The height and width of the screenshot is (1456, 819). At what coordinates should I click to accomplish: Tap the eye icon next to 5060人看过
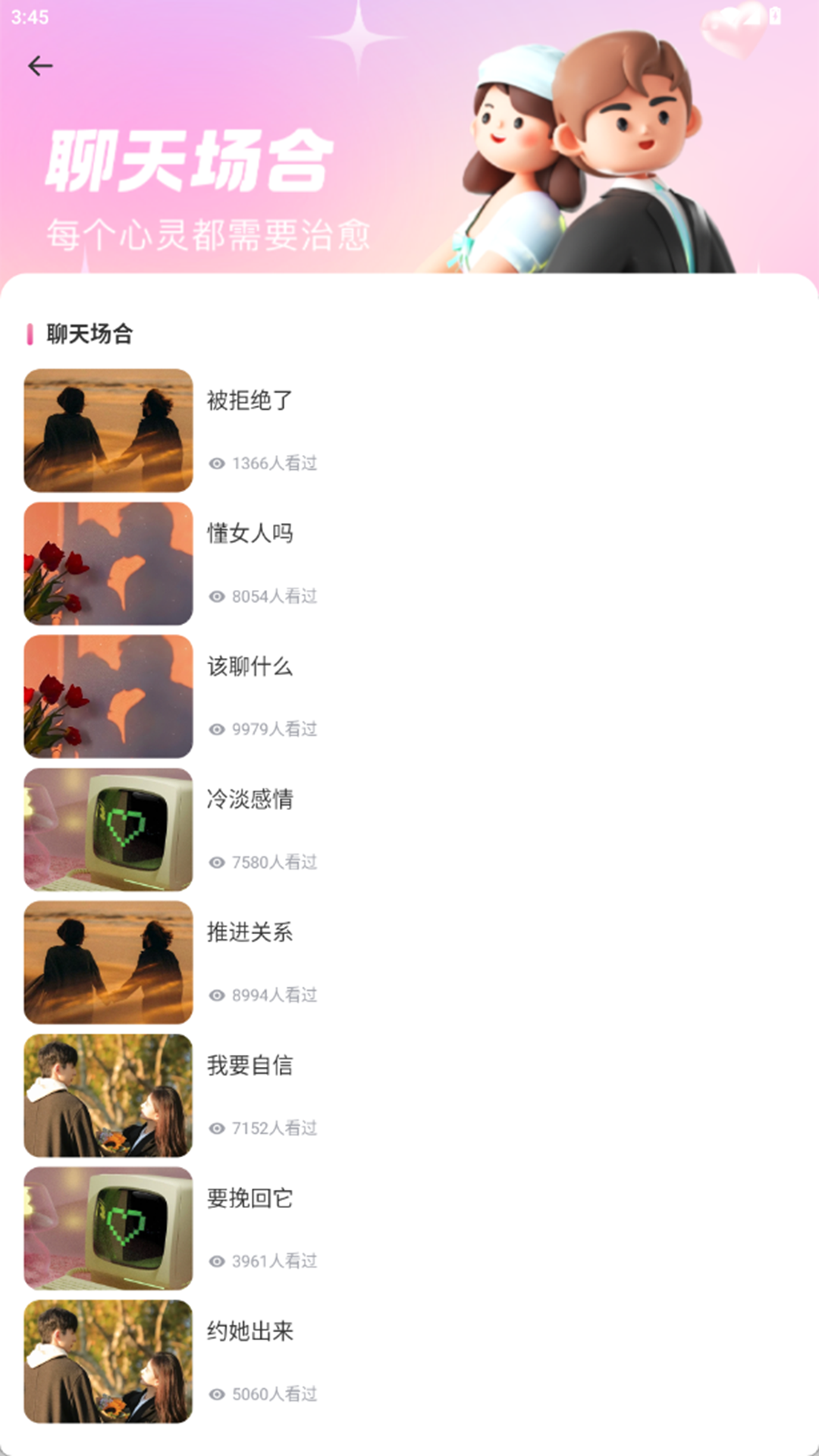point(217,1394)
